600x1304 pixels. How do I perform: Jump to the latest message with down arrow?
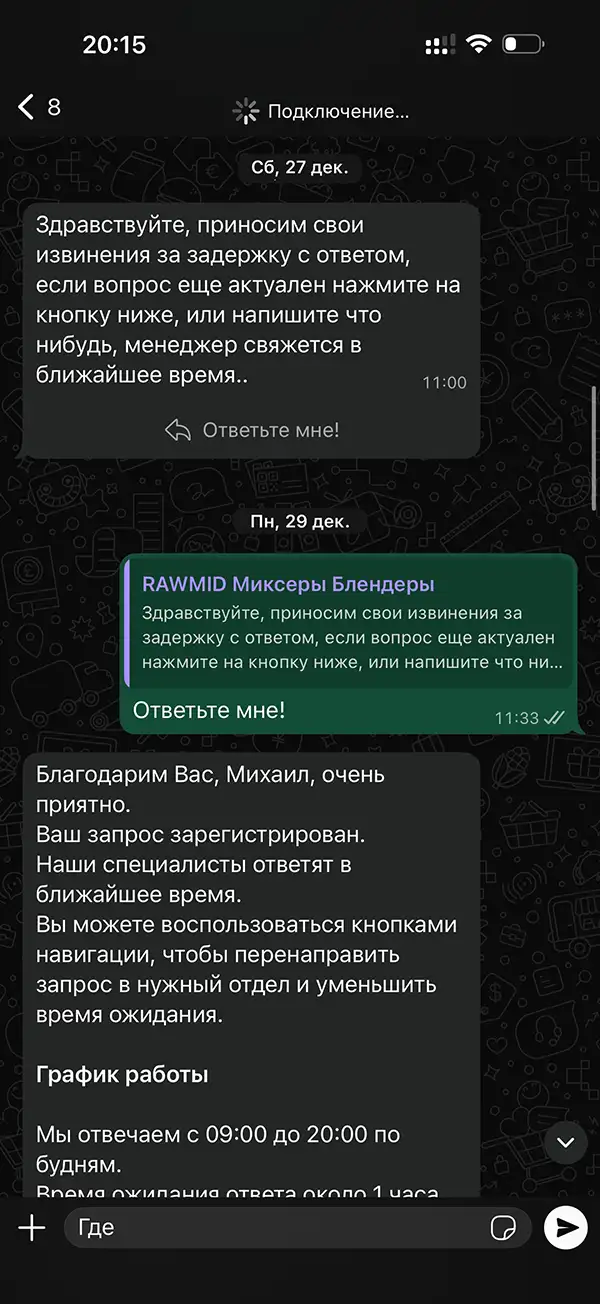pos(566,1142)
